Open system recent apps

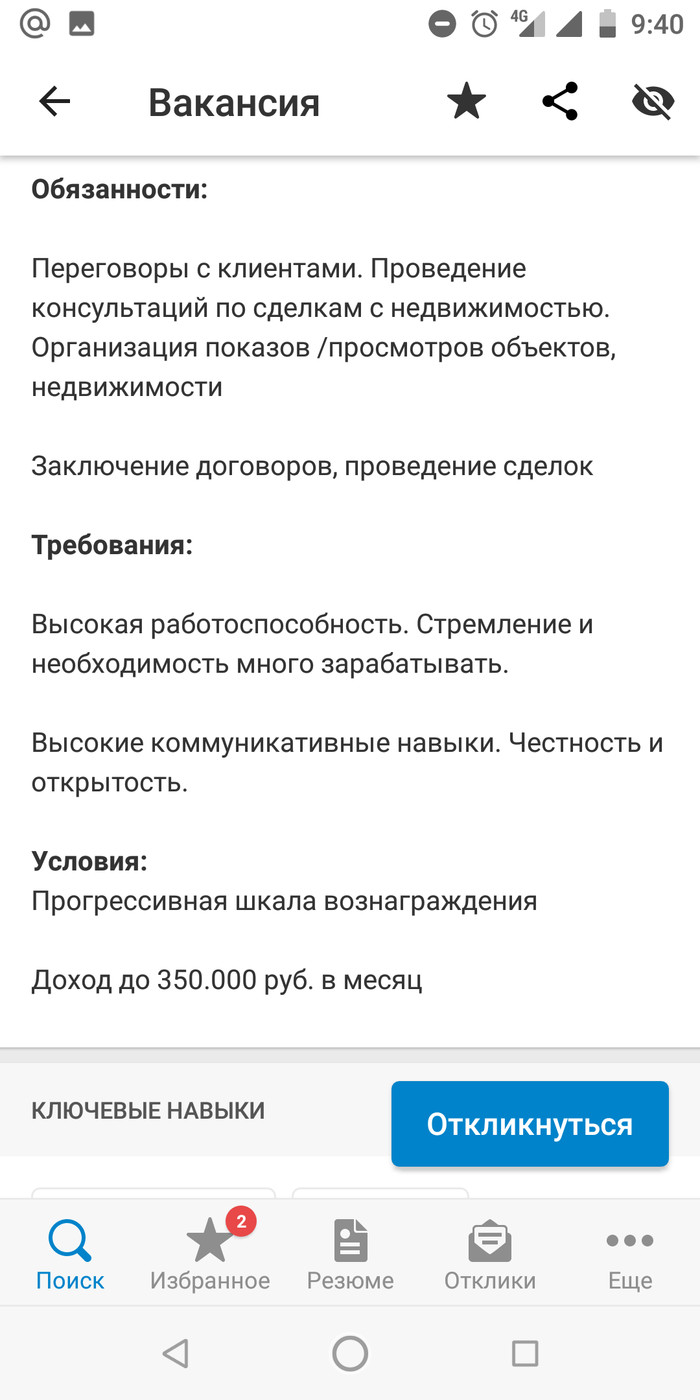[524, 1354]
